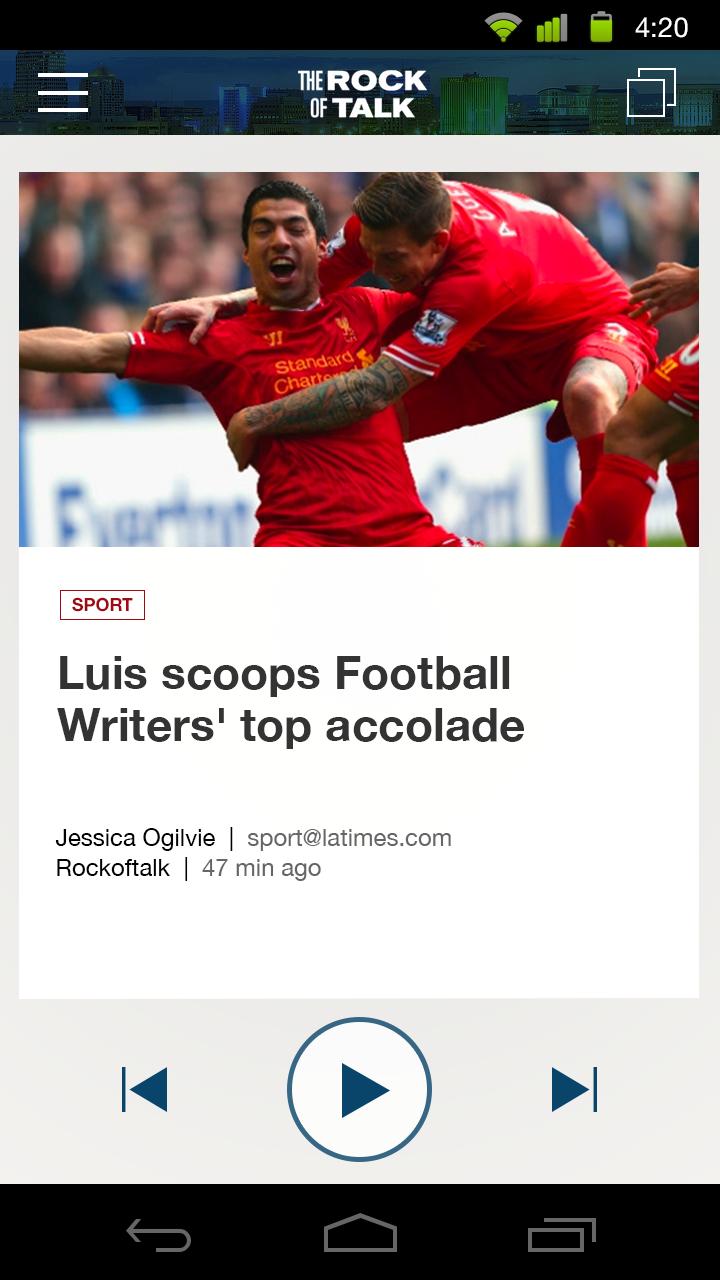This screenshot has height=1280, width=720.
Task: Skip to the next story
Action: (574, 1089)
